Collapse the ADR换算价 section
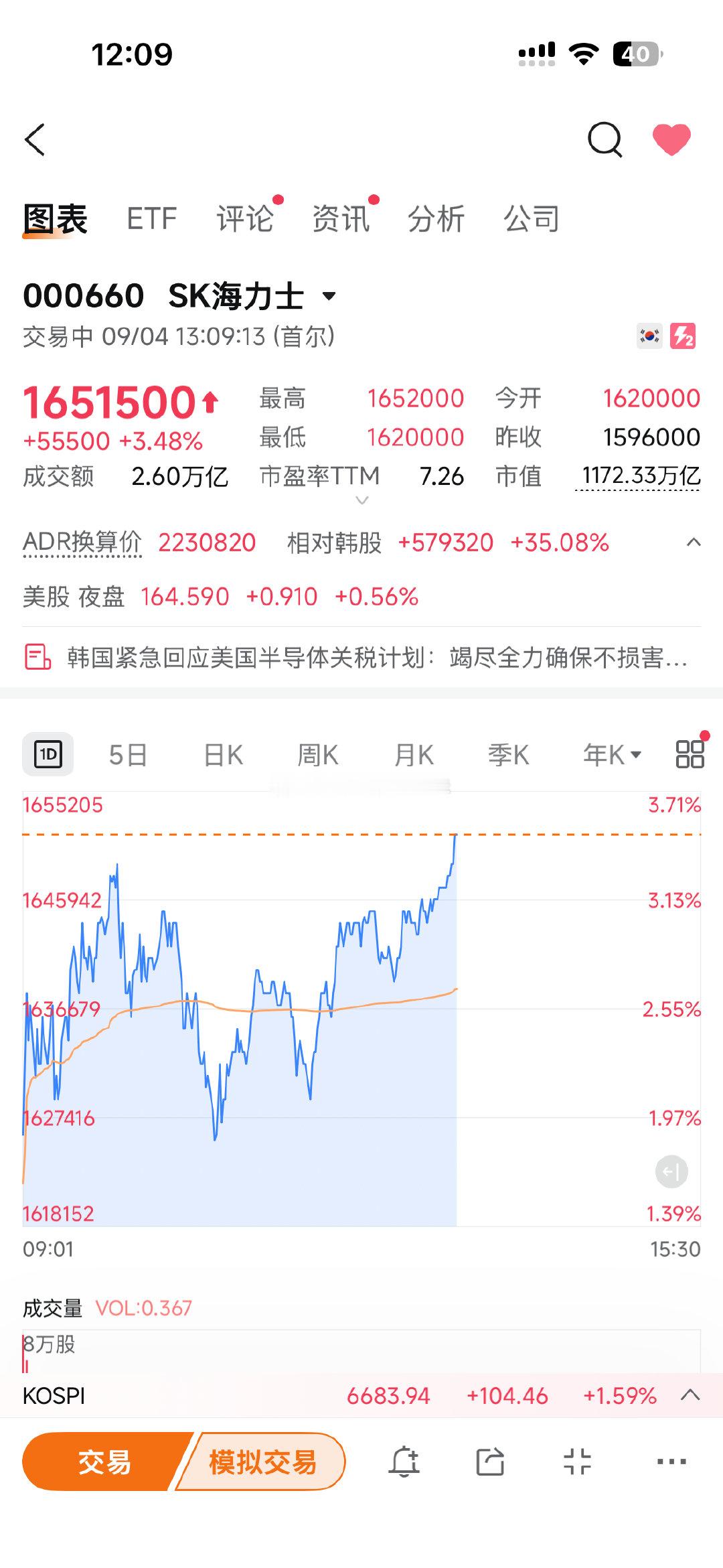 pyautogui.click(x=694, y=542)
